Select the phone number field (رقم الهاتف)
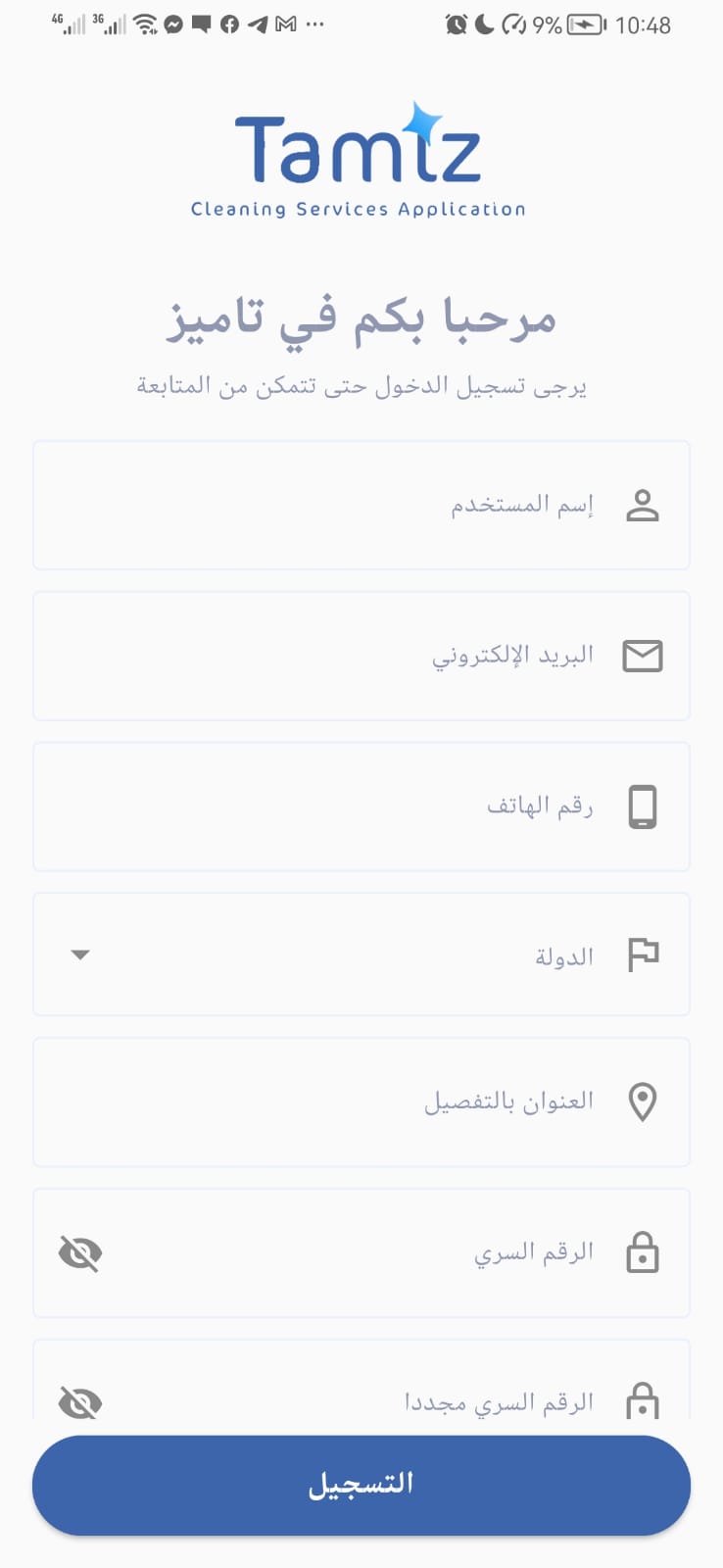This screenshot has height=1568, width=723. coord(361,807)
